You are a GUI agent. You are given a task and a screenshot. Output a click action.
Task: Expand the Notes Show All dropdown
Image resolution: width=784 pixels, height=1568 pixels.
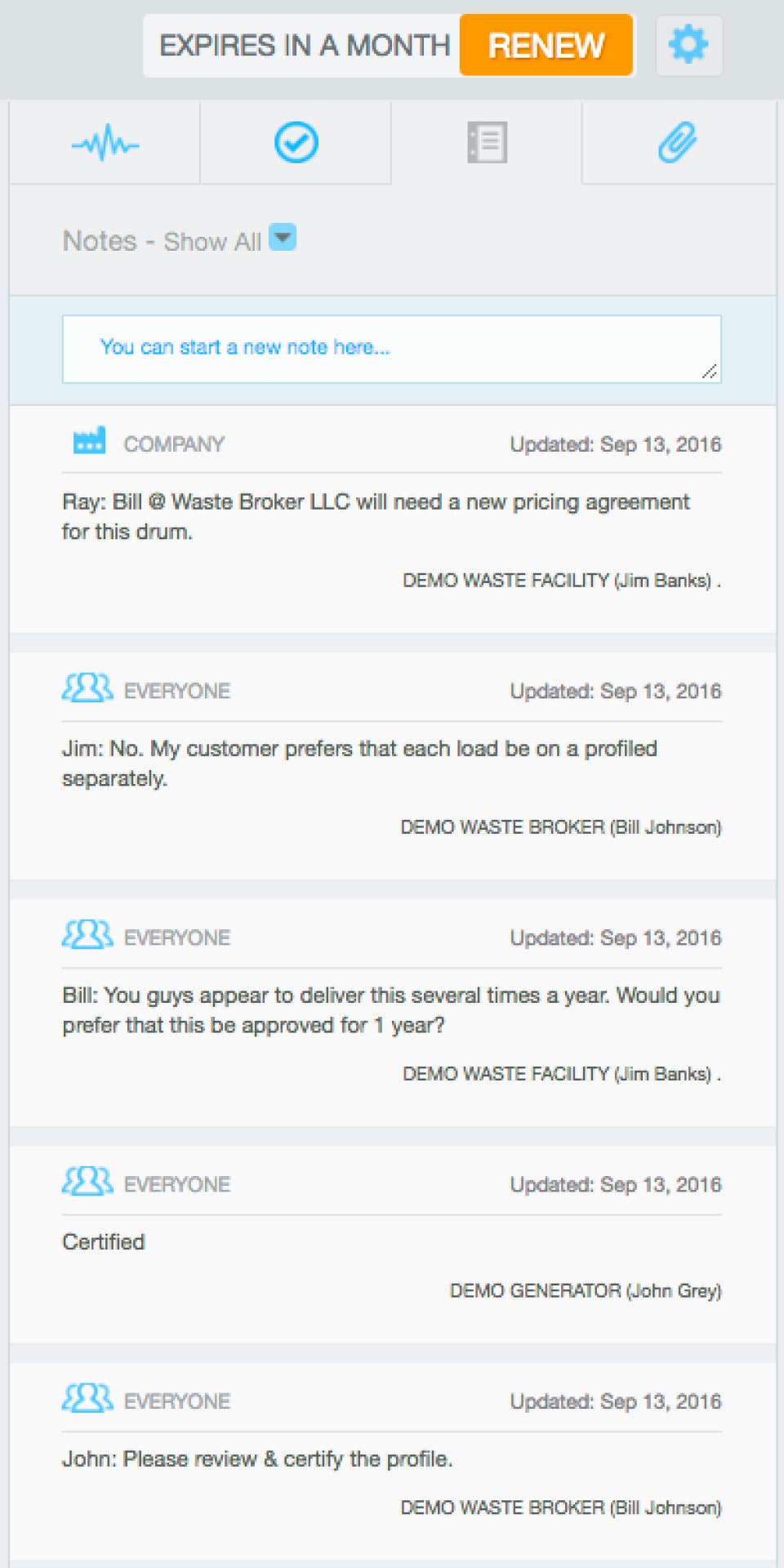click(283, 238)
